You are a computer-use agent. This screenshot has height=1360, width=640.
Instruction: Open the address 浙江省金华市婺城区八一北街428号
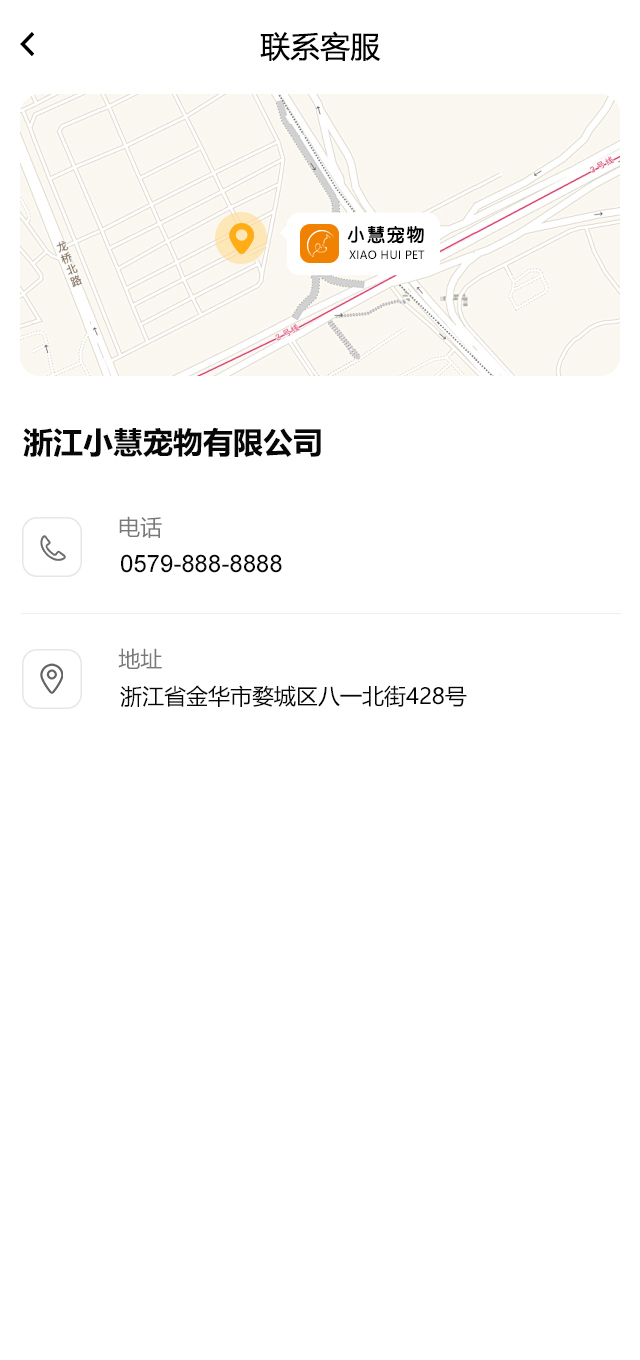click(293, 696)
